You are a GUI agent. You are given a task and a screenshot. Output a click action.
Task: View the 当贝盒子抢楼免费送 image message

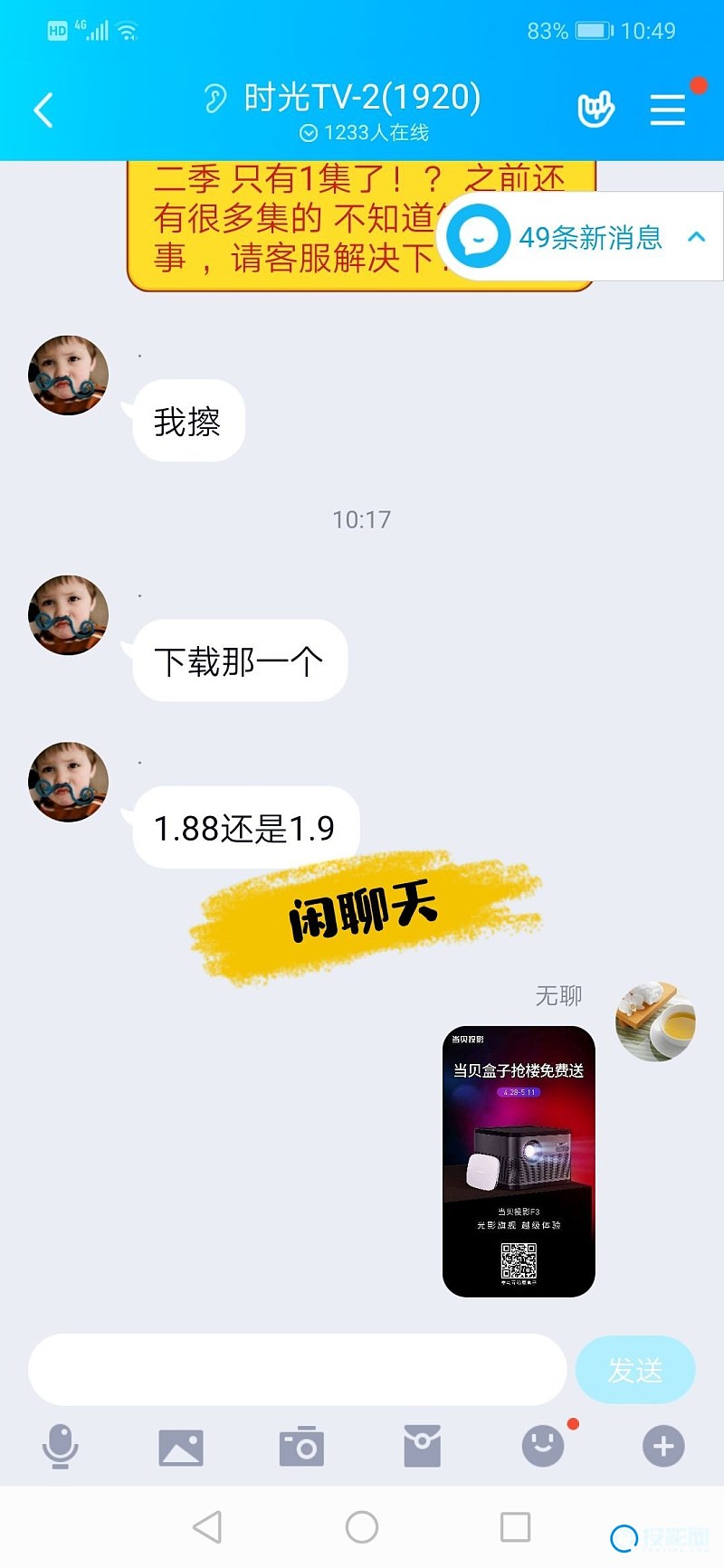pyautogui.click(x=519, y=1161)
